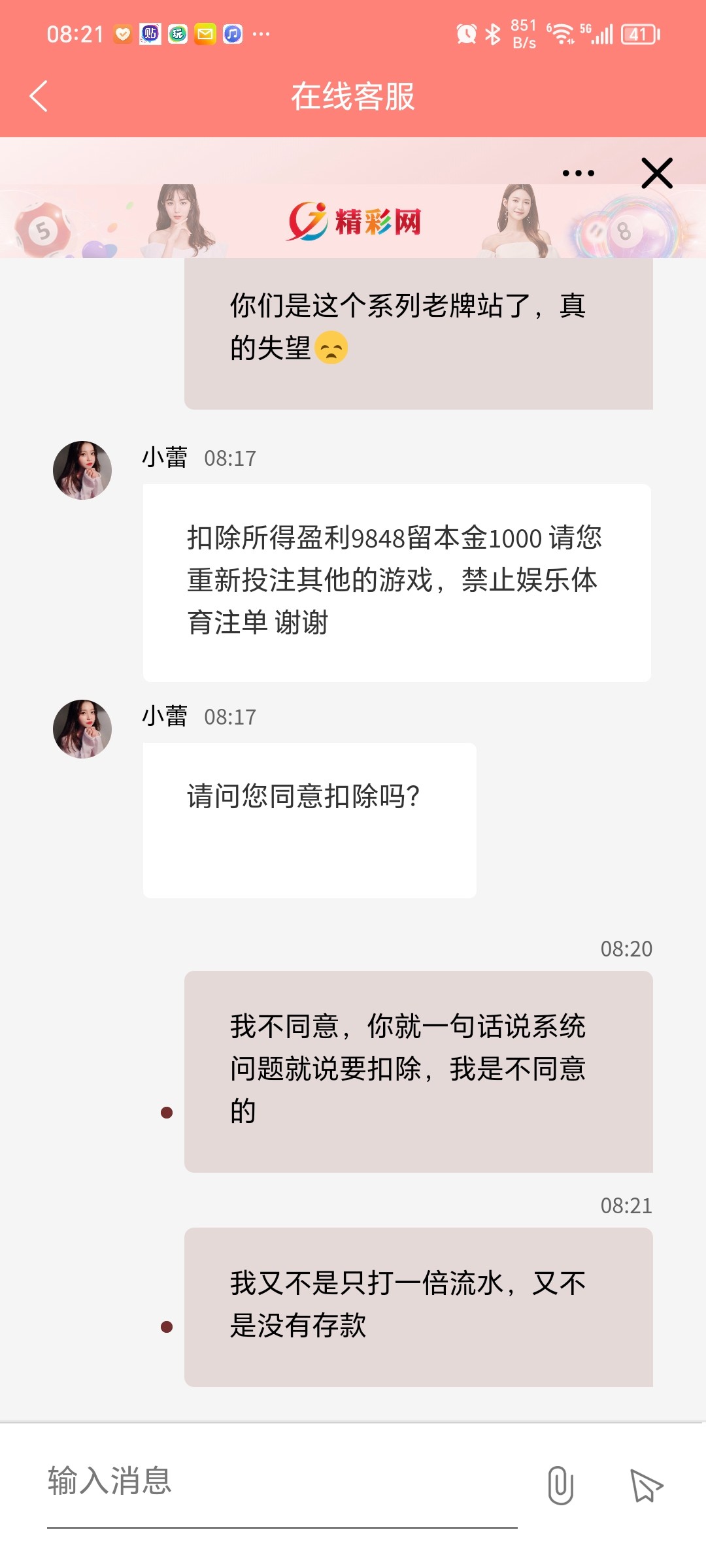Close the customer service chat window
The image size is (706, 1568).
coord(657,173)
